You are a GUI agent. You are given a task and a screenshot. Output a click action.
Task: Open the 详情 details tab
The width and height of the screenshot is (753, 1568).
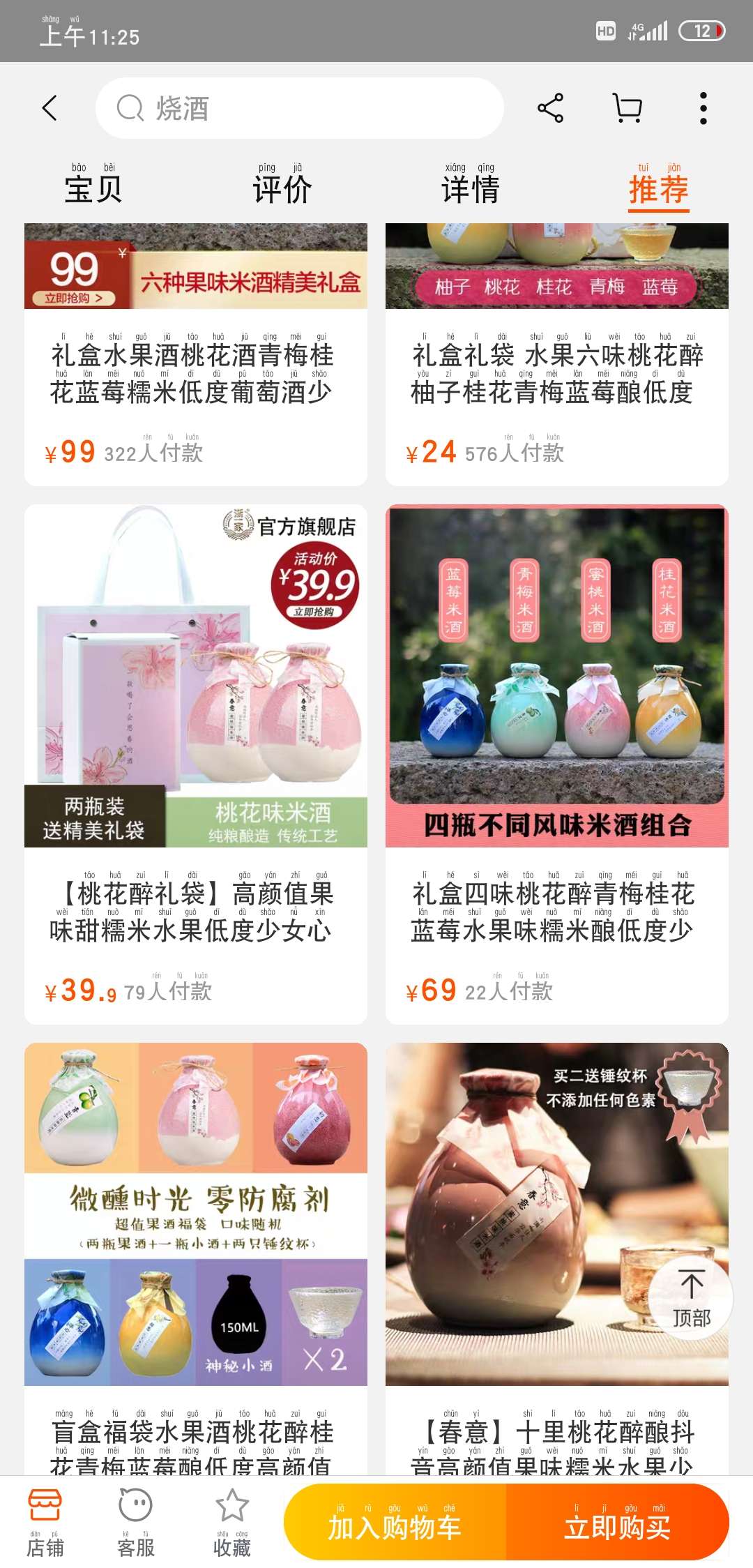(470, 188)
